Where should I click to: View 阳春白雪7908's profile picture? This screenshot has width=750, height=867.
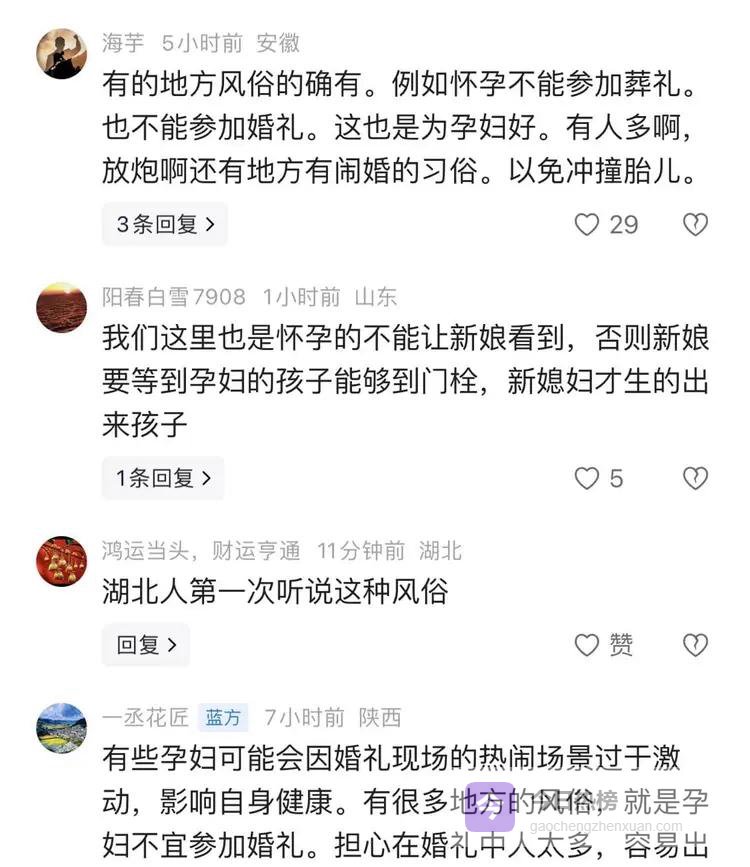click(x=62, y=307)
